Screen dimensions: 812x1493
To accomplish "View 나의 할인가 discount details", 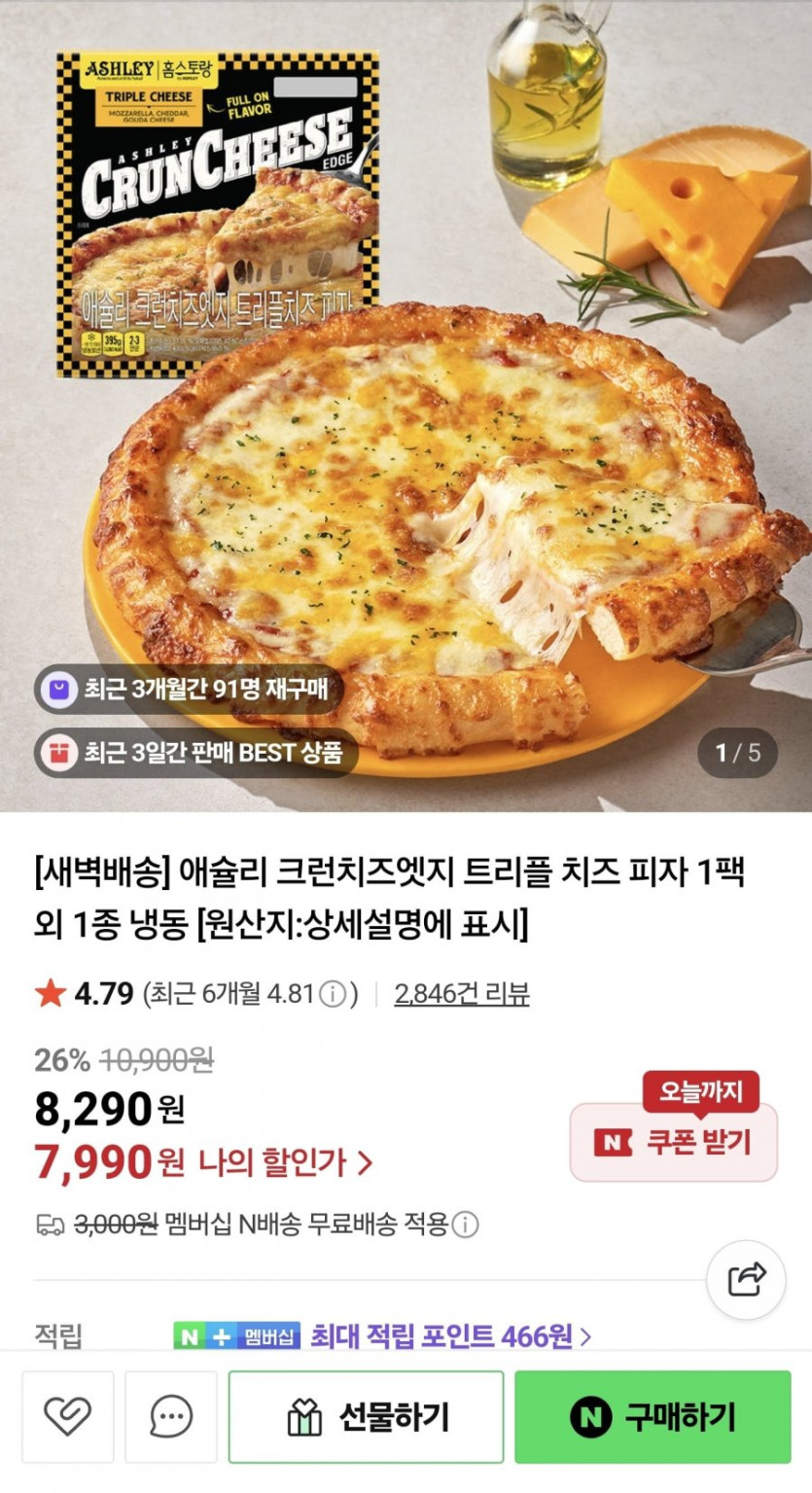I will 286,1161.
